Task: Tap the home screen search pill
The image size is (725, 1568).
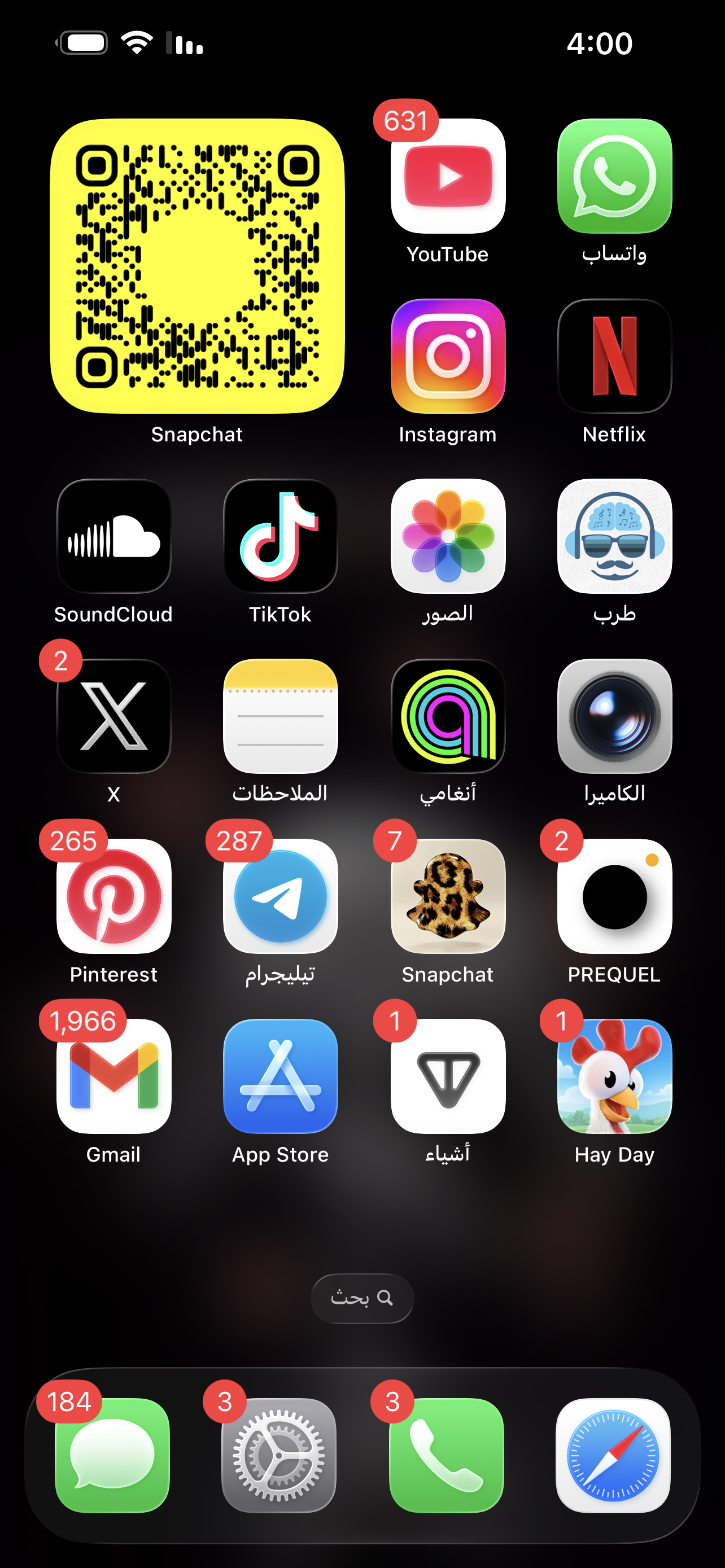Action: 362,1298
